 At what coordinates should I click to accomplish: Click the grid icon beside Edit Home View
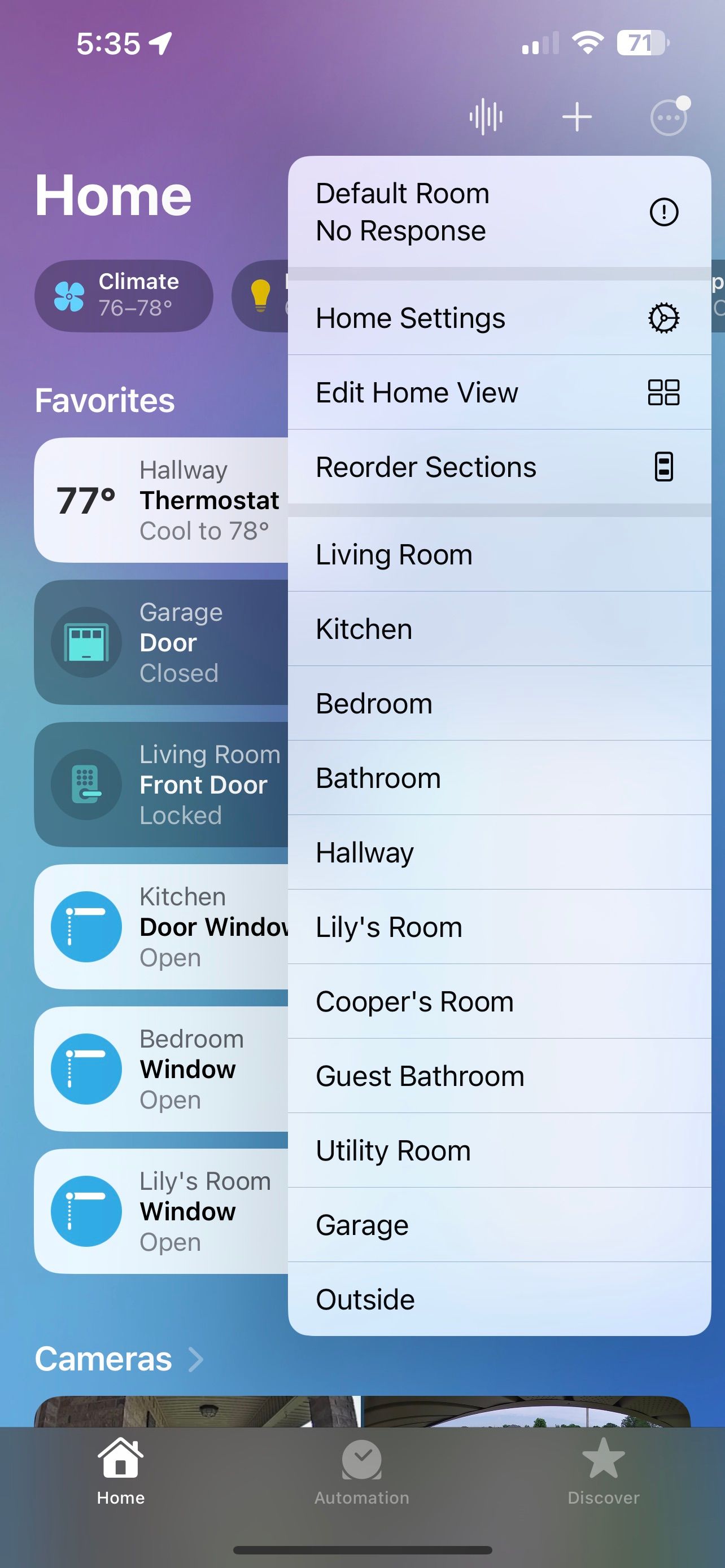(x=663, y=392)
